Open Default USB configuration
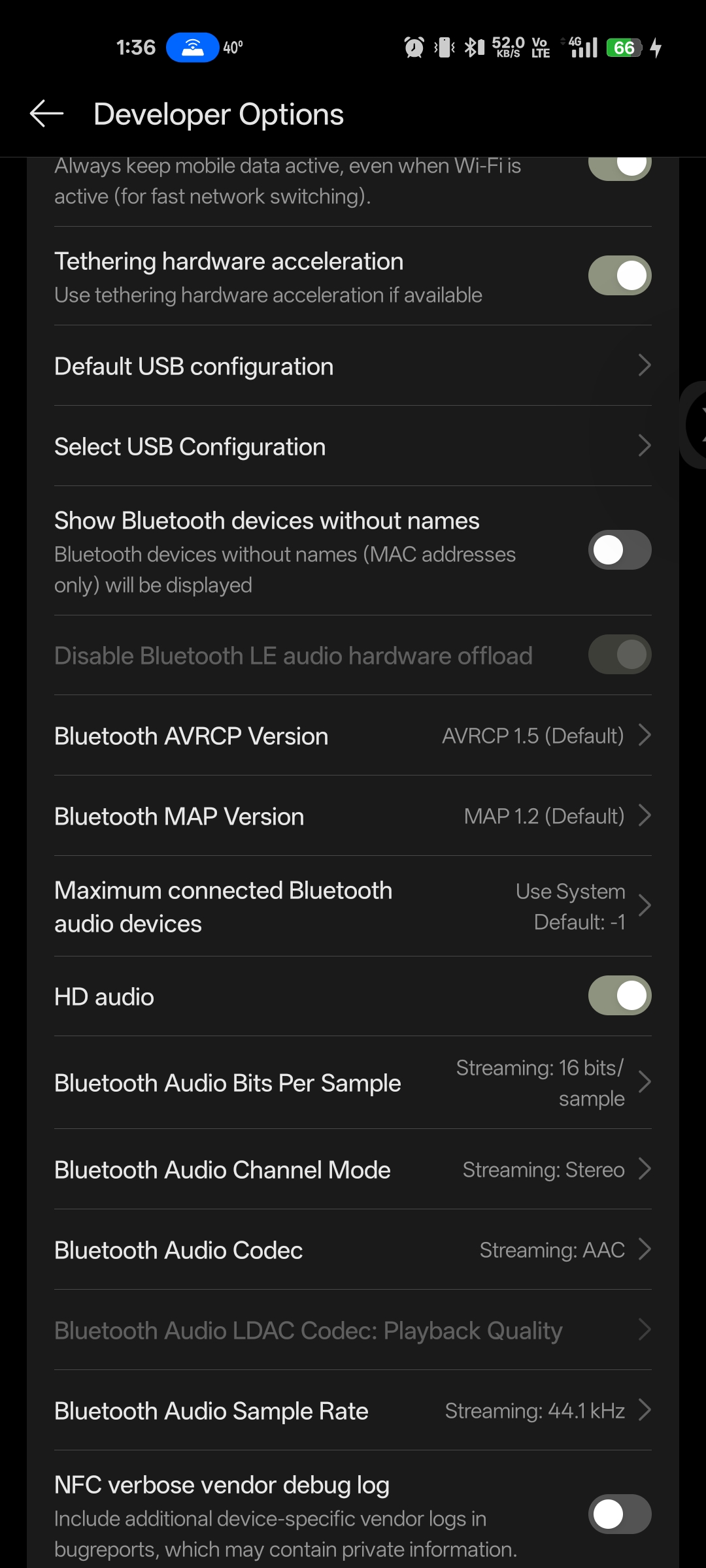This screenshot has width=706, height=1568. click(353, 366)
